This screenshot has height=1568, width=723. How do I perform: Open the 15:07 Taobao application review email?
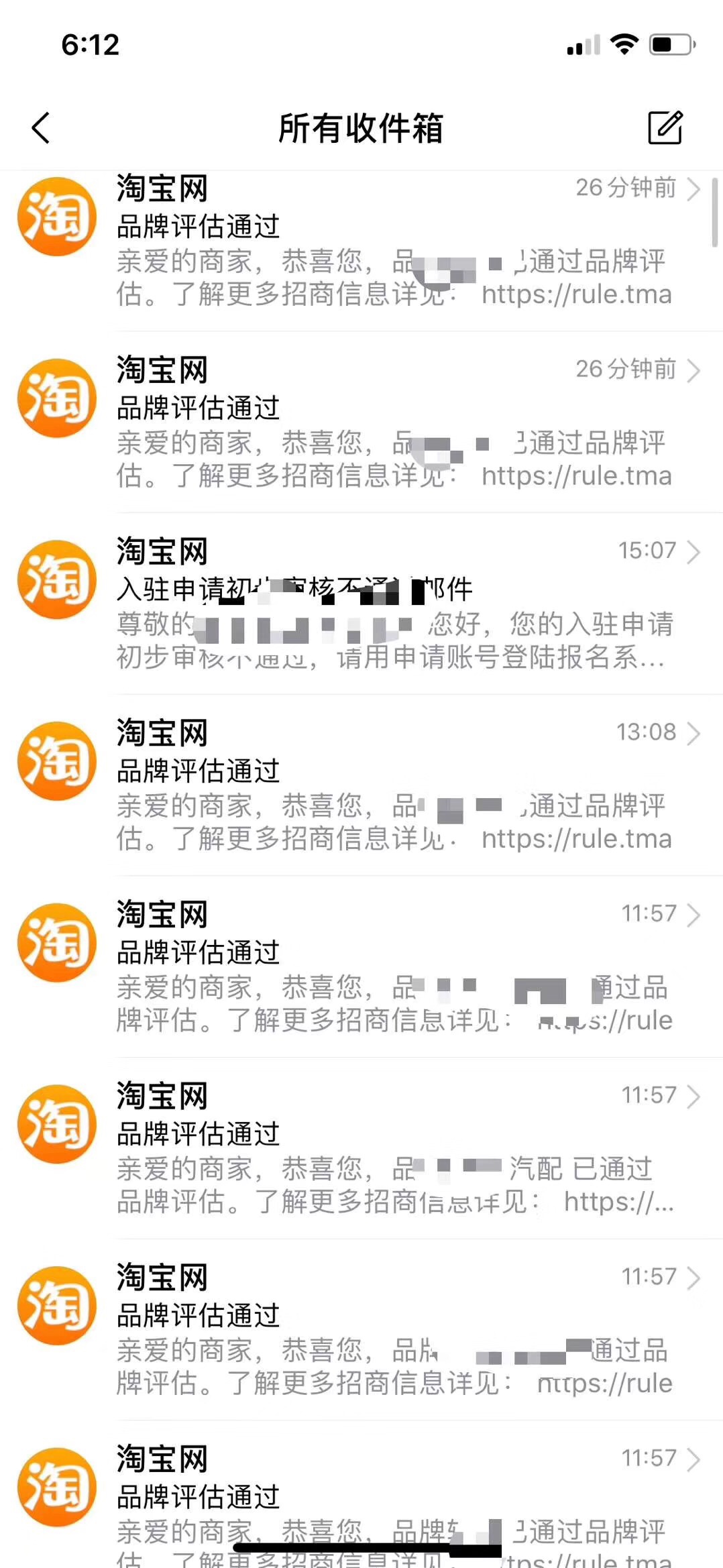(361, 604)
